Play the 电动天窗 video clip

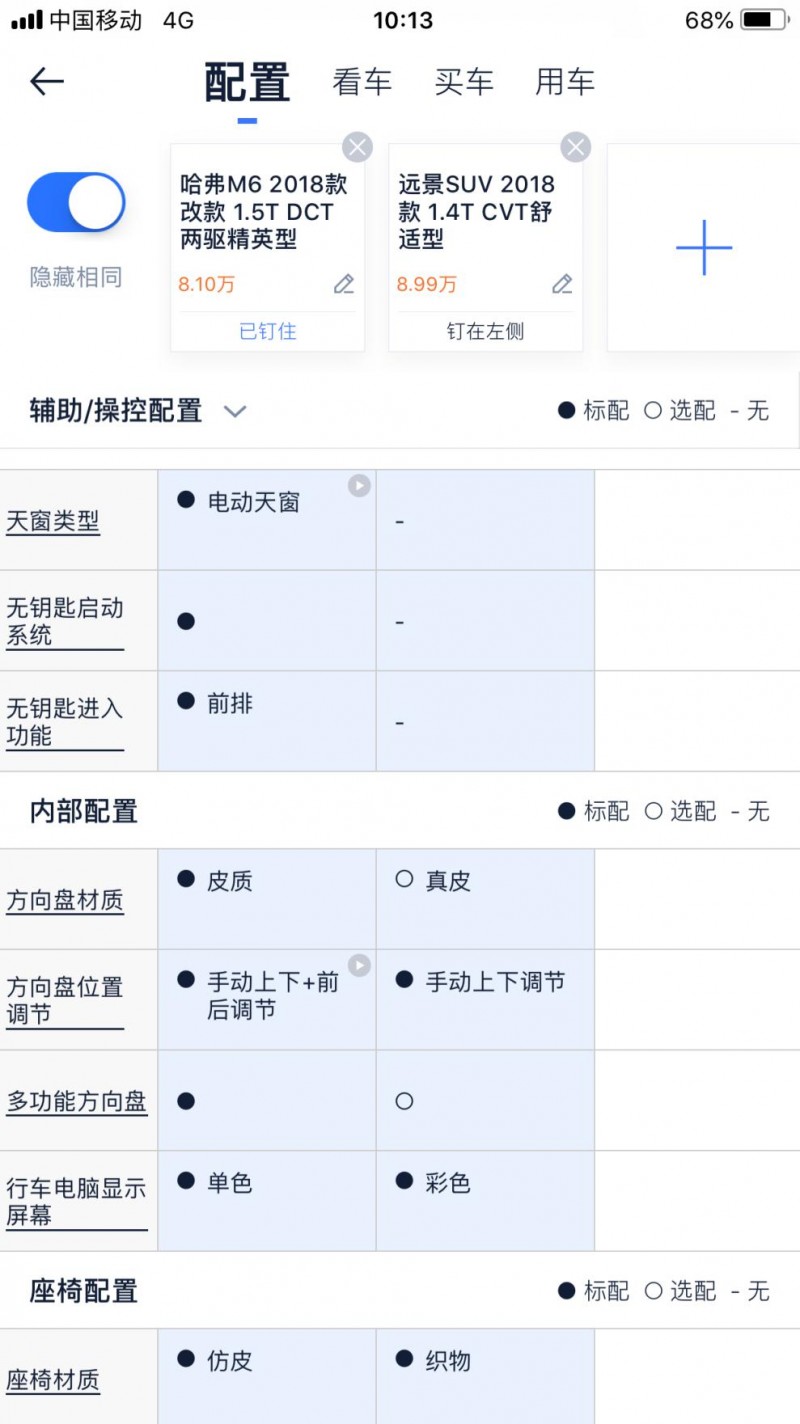359,486
